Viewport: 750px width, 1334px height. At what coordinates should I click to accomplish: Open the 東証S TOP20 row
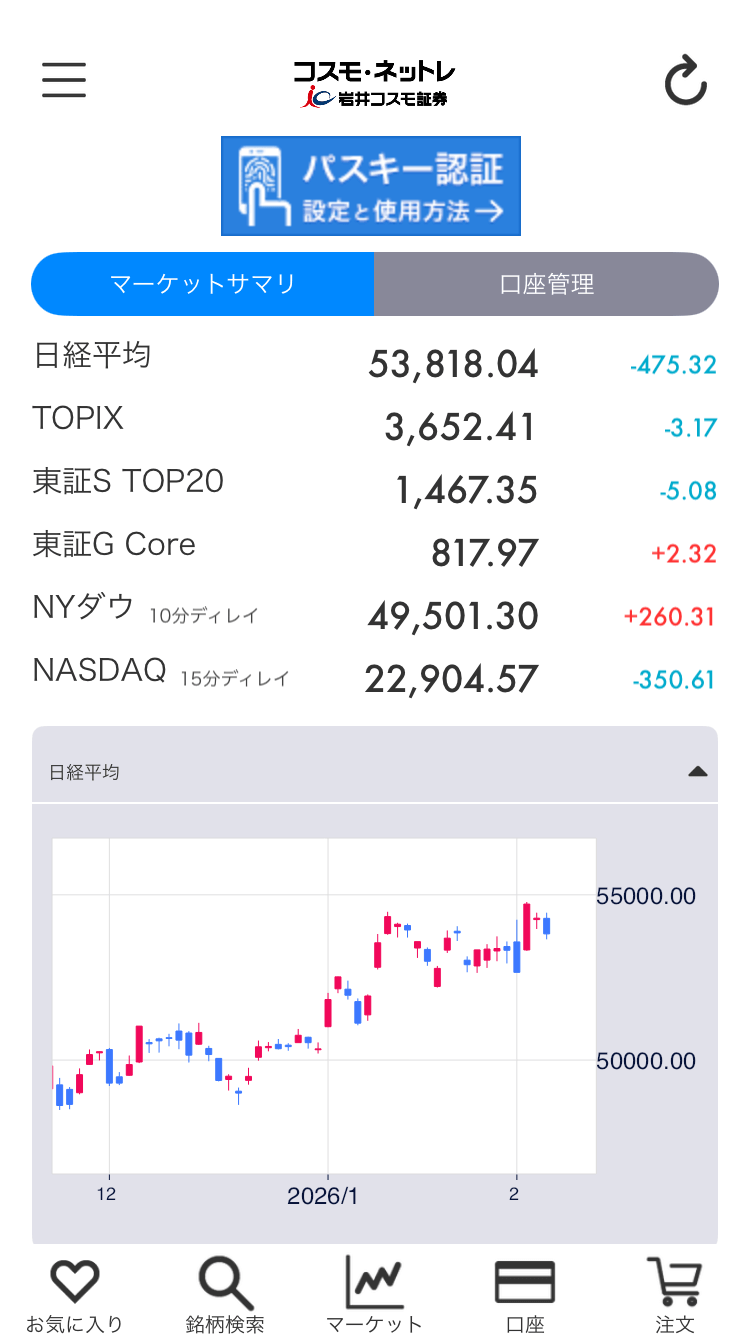pos(374,489)
